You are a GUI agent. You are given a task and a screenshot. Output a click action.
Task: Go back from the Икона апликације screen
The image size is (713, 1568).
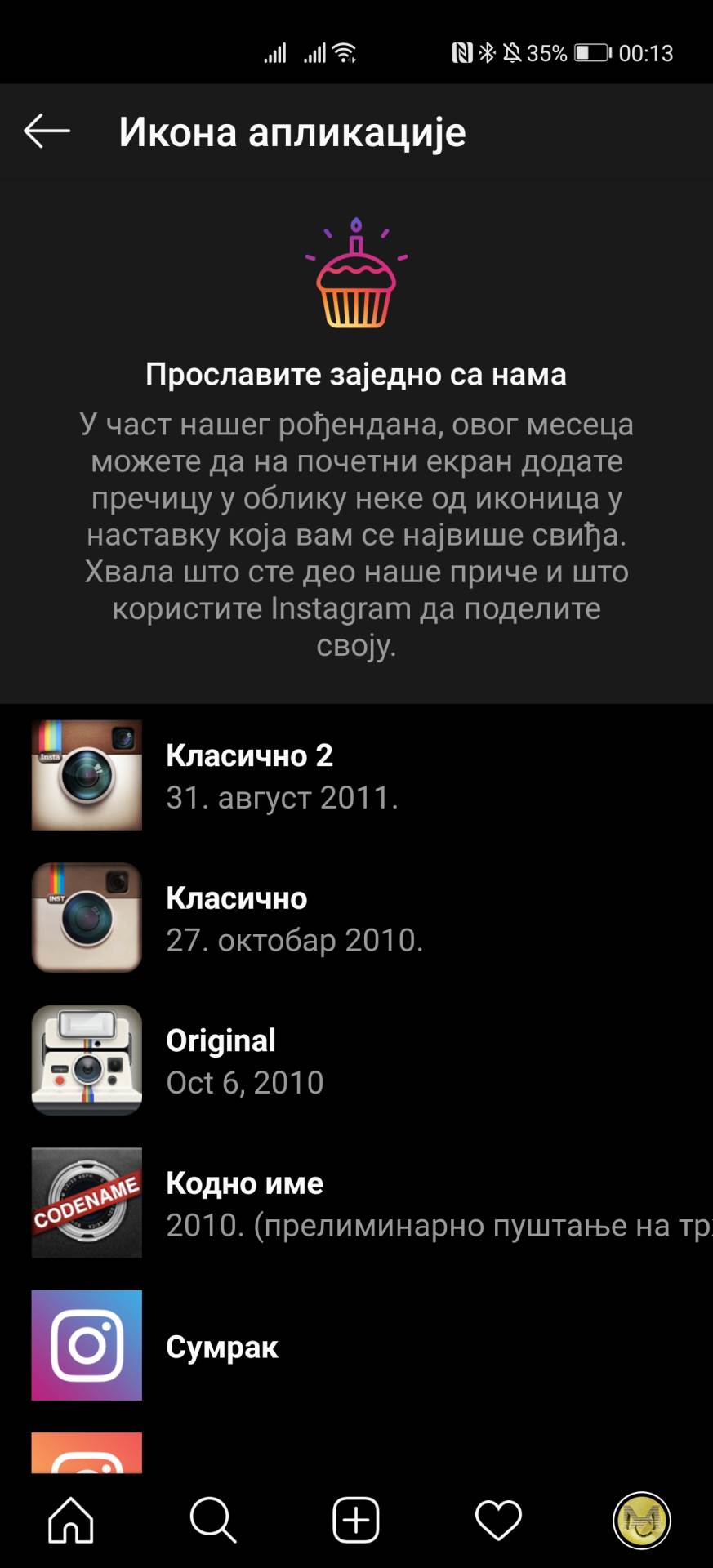pos(47,131)
